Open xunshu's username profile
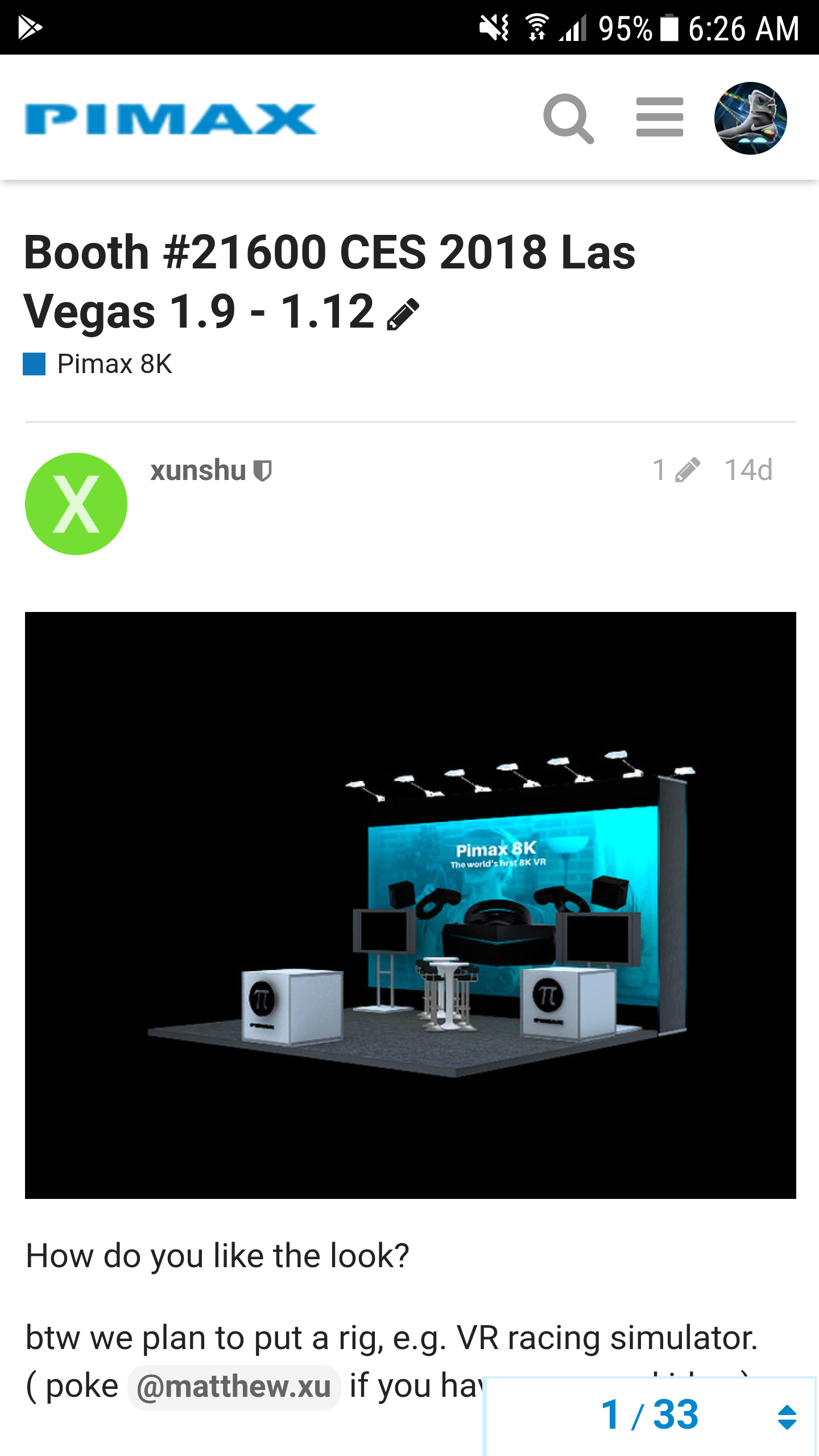This screenshot has height=1456, width=819. [x=198, y=470]
